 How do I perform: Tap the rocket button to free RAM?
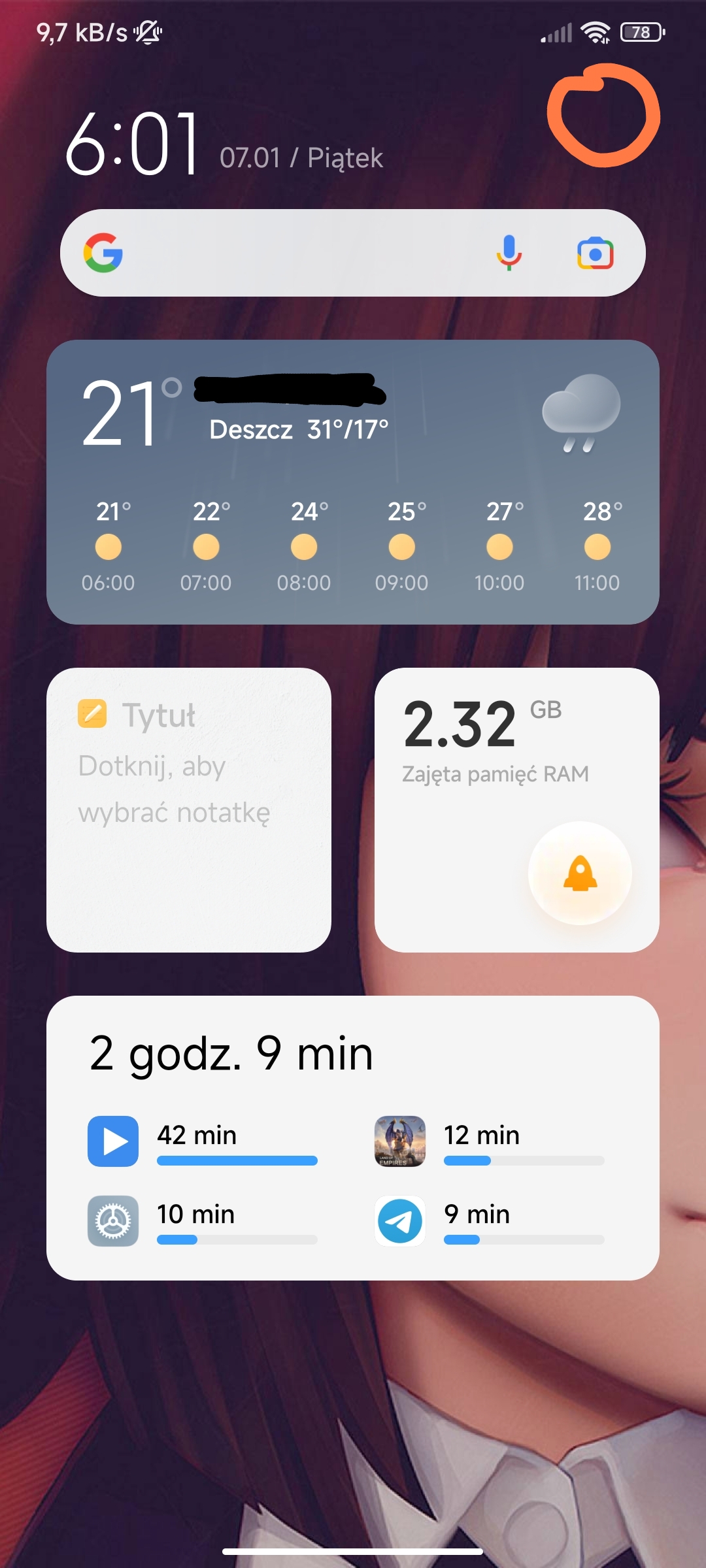tap(580, 874)
